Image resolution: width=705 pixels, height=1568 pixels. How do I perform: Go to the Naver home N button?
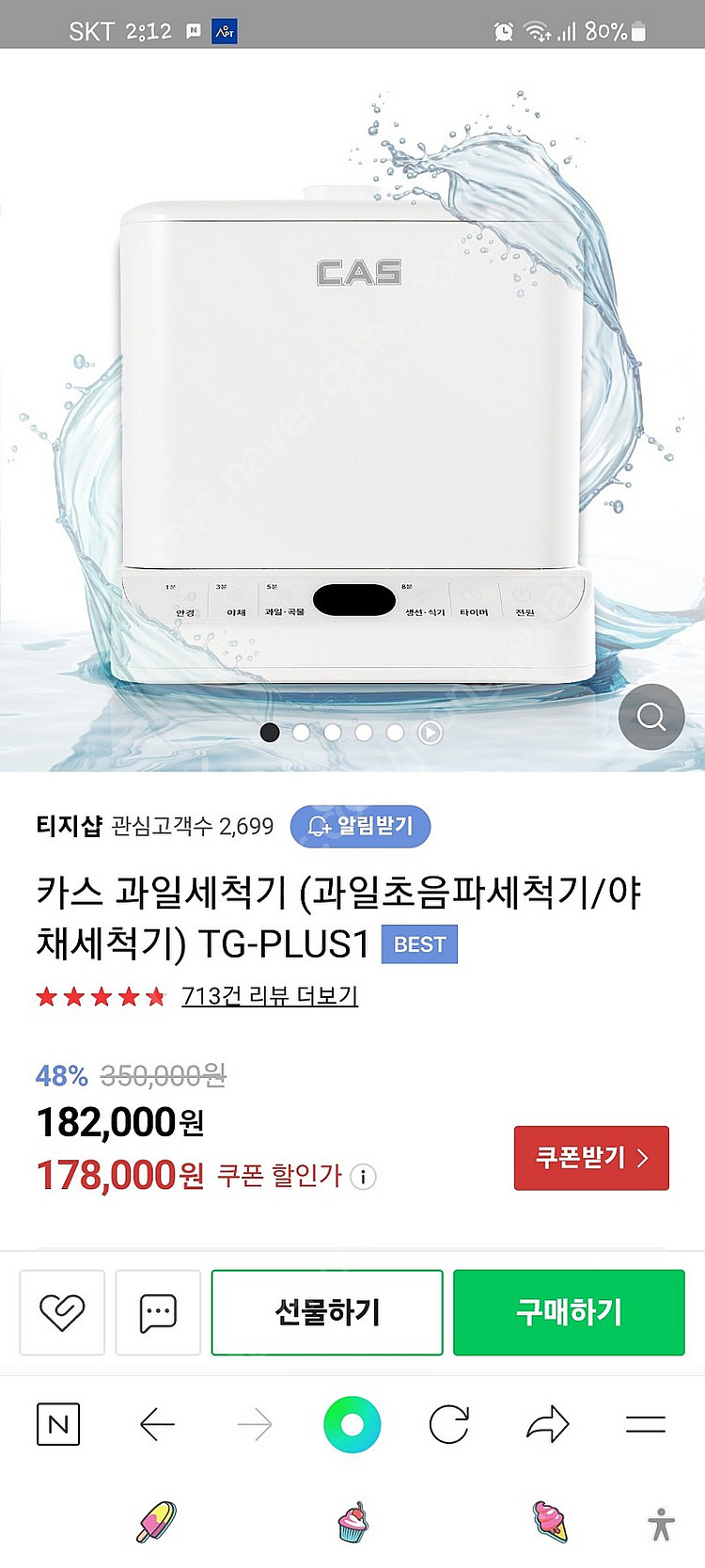coord(58,1424)
